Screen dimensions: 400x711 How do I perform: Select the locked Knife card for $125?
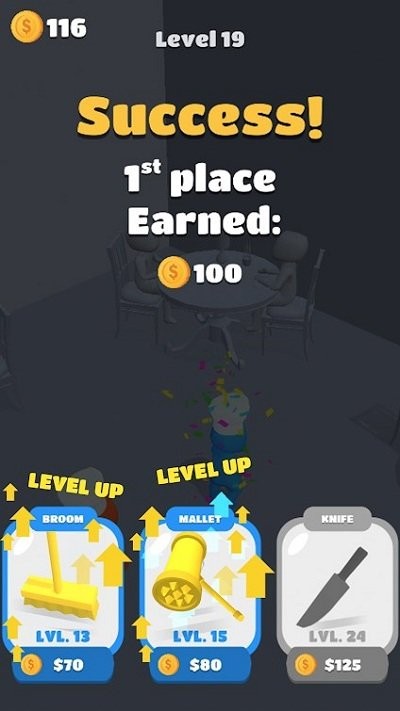pos(337,594)
